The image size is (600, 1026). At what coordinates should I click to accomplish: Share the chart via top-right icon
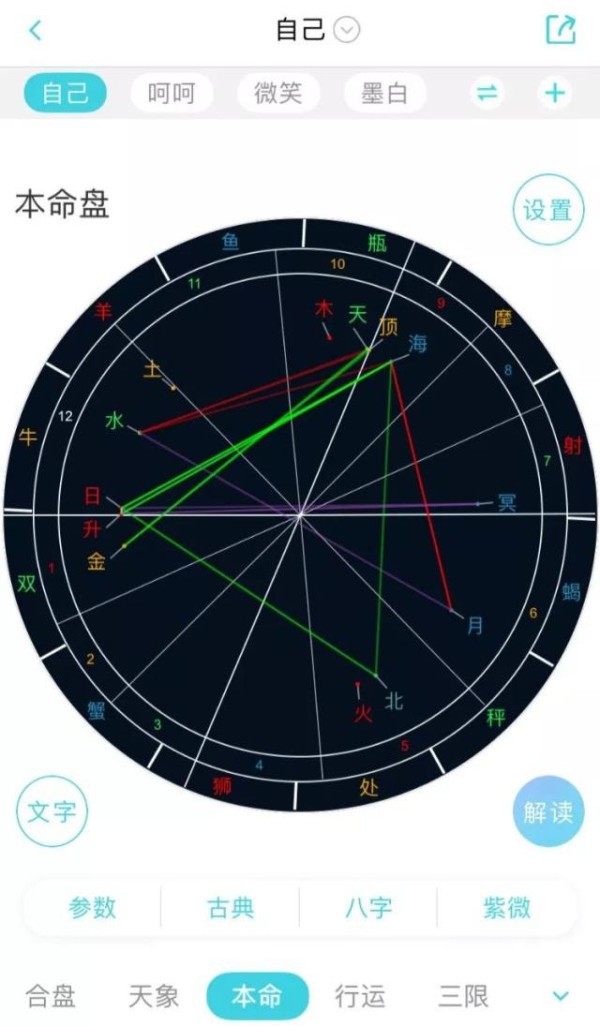[x=561, y=29]
